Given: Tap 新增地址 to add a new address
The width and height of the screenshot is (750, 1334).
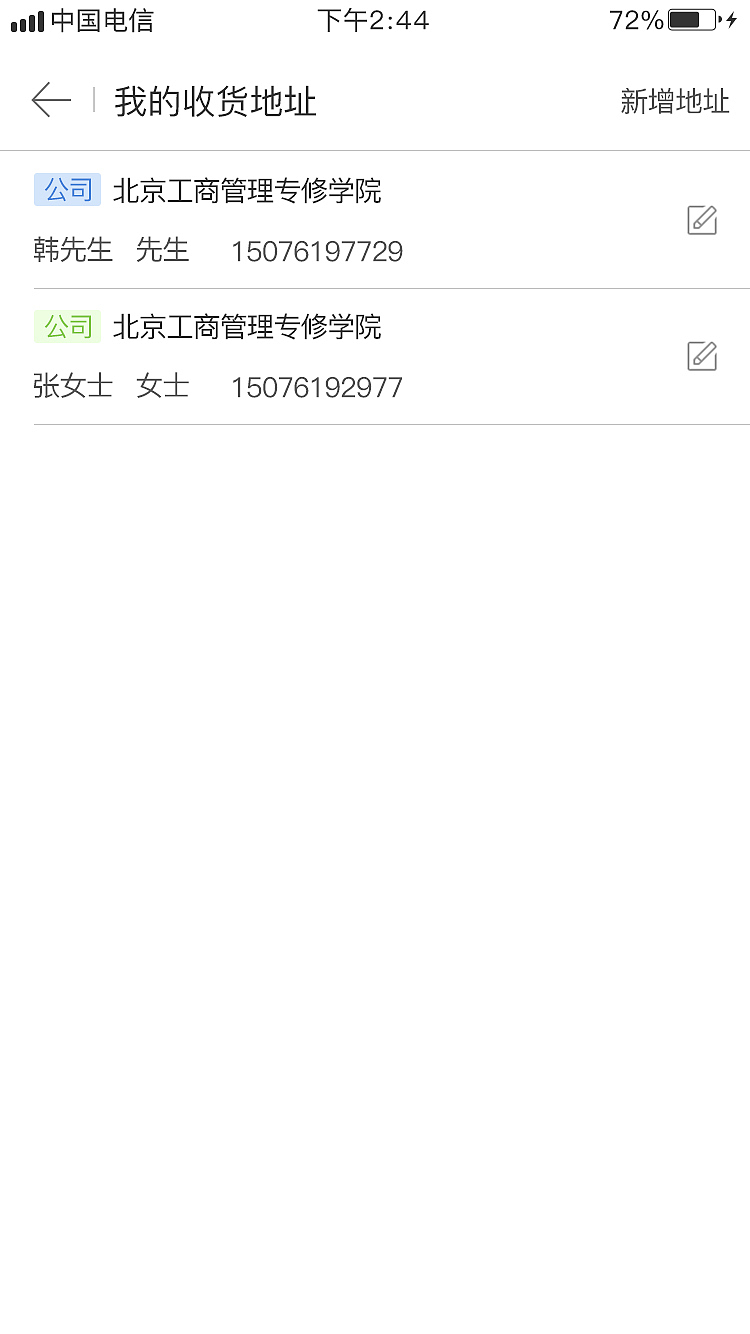Looking at the screenshot, I should (675, 101).
